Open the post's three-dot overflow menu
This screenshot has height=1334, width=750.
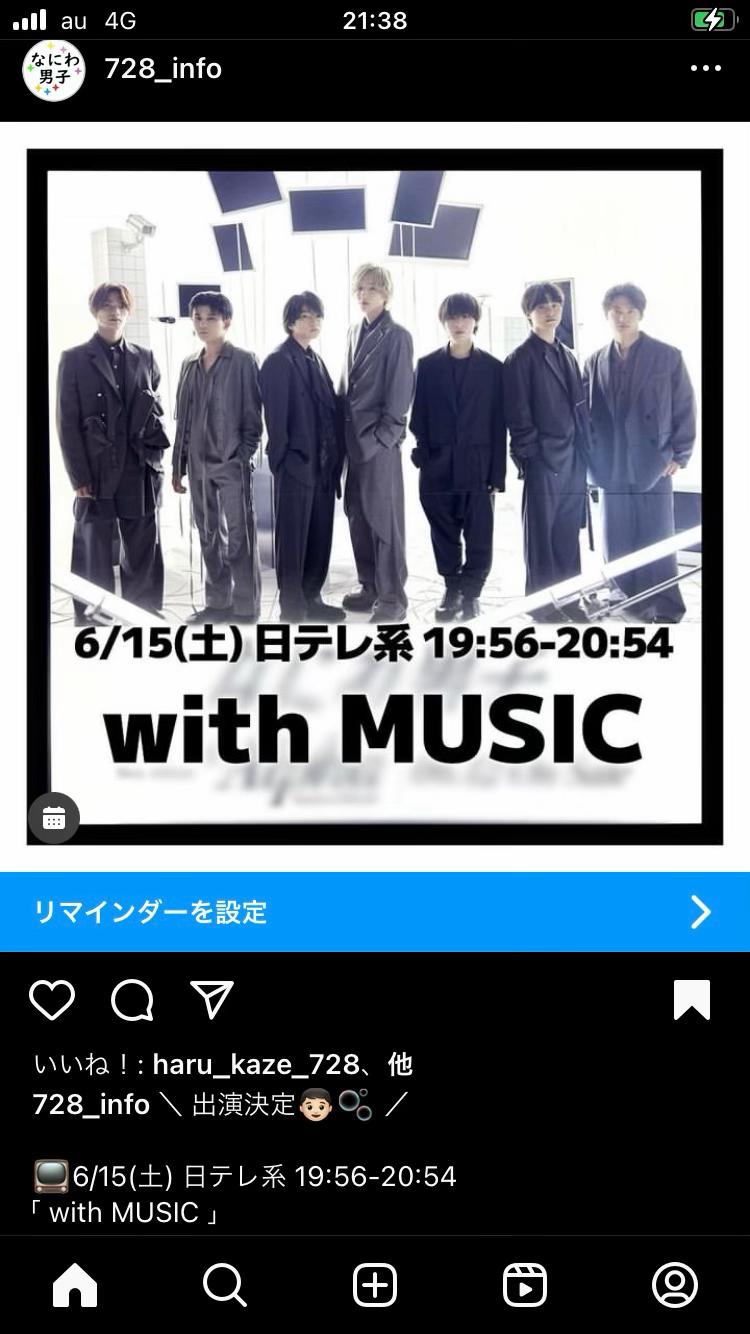click(705, 69)
